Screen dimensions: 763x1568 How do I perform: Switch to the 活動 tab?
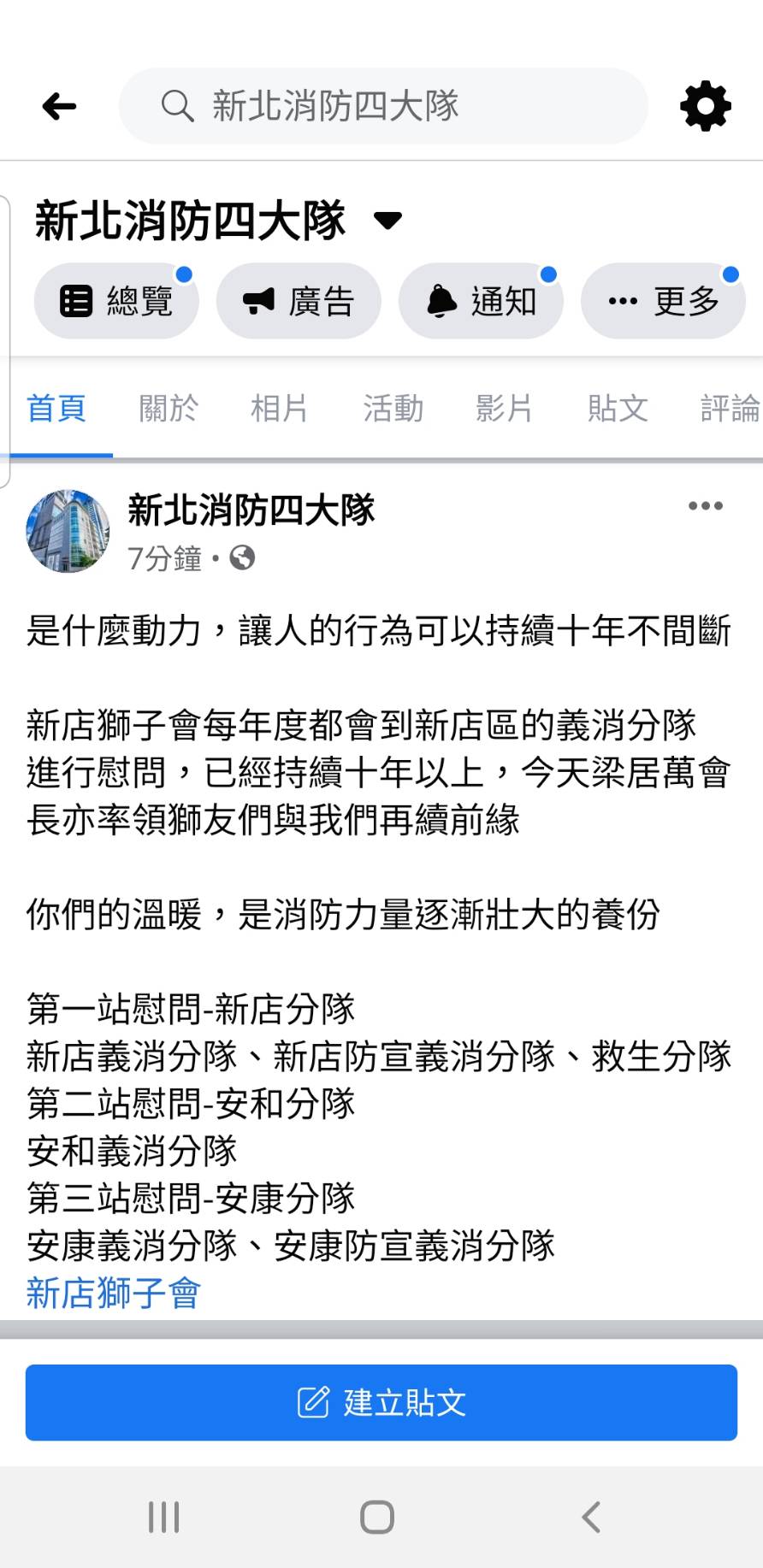pos(393,409)
